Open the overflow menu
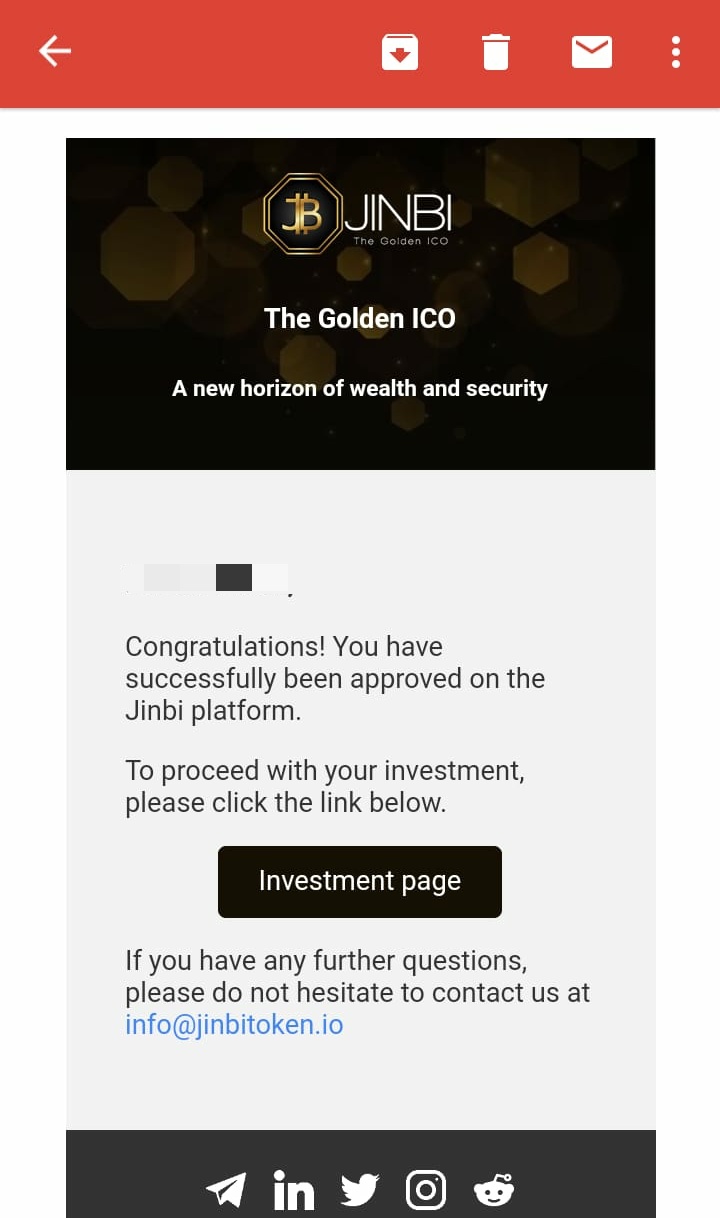Screen dimensions: 720x1218 [676, 52]
